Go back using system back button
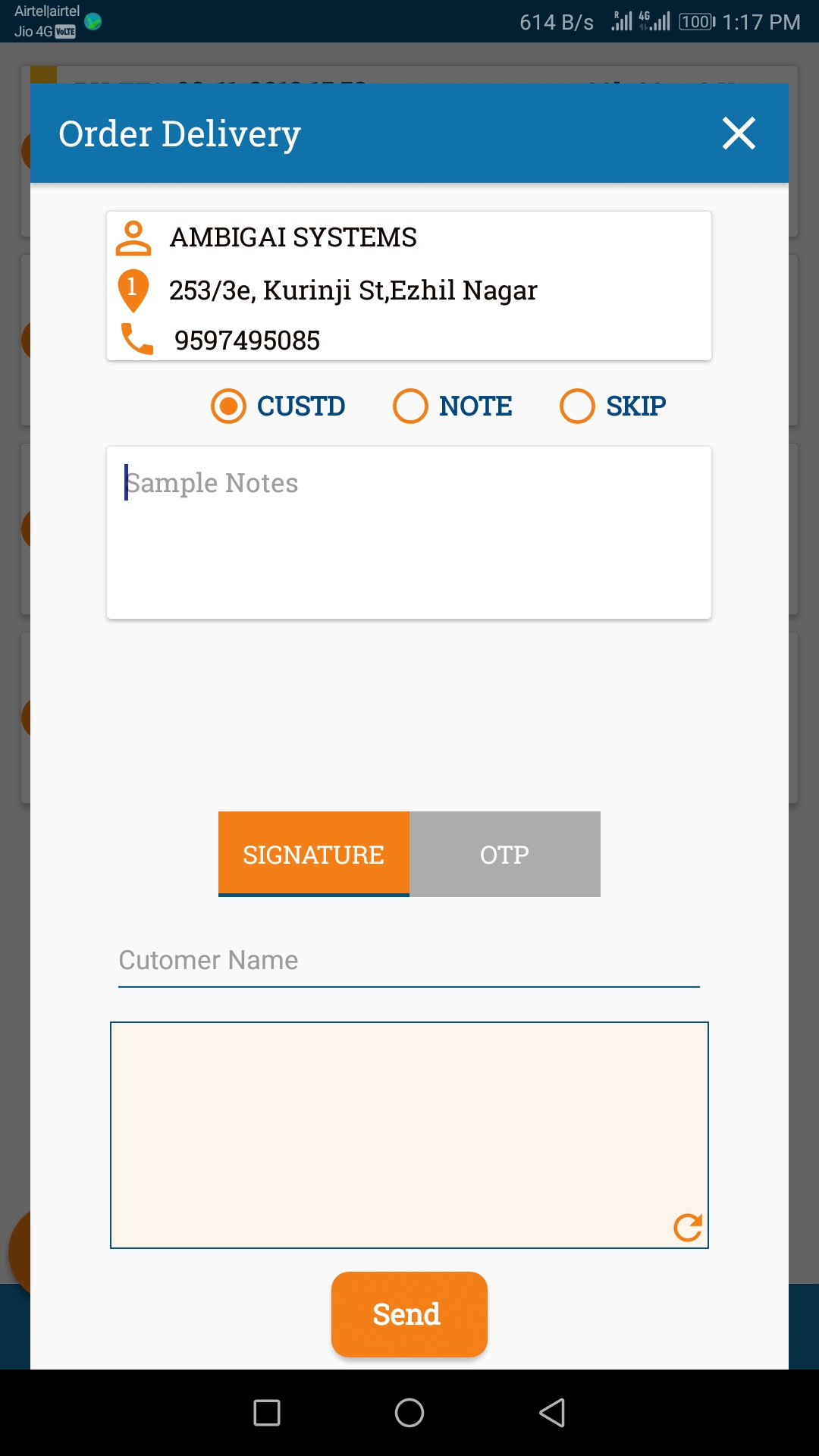This screenshot has height=1456, width=819. tap(552, 1413)
